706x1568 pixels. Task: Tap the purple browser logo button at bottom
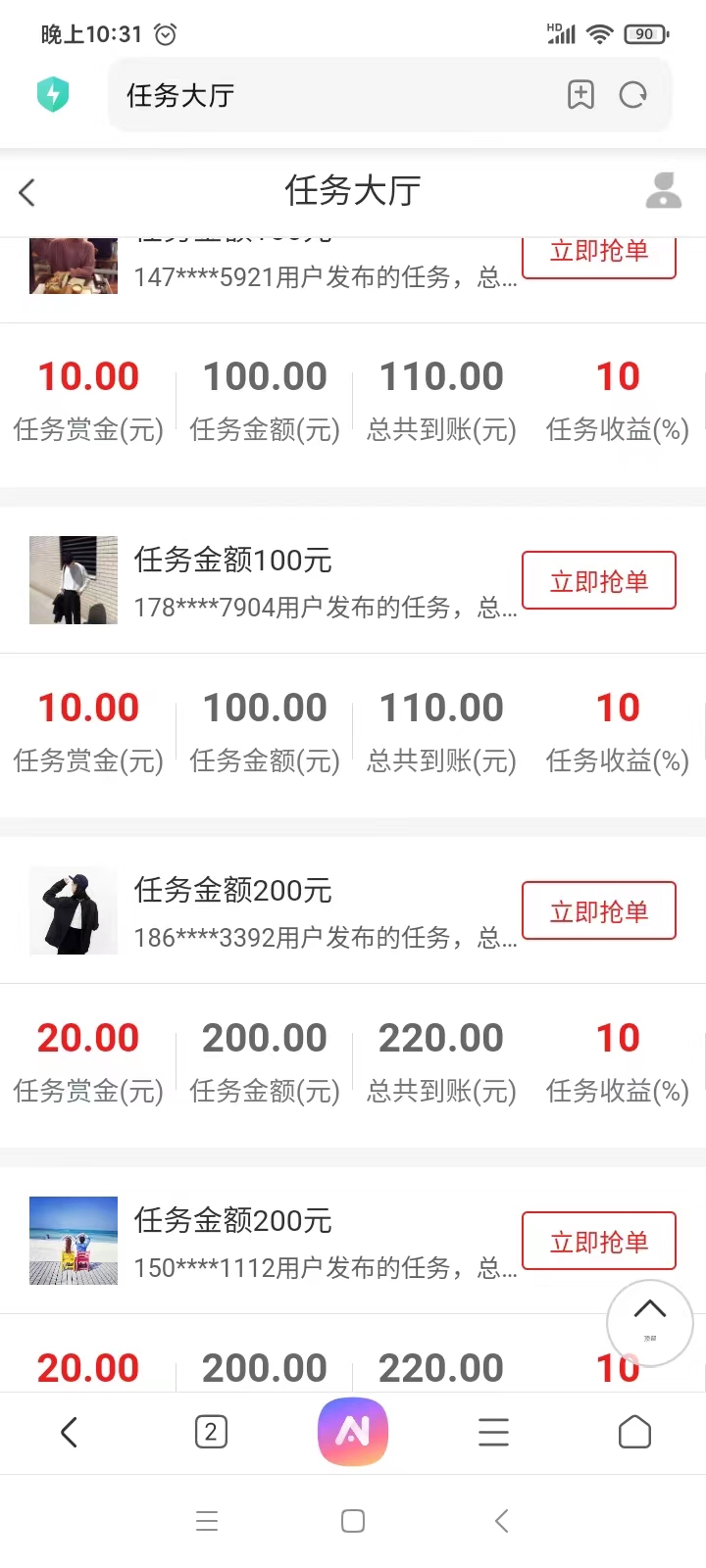[x=353, y=1432]
